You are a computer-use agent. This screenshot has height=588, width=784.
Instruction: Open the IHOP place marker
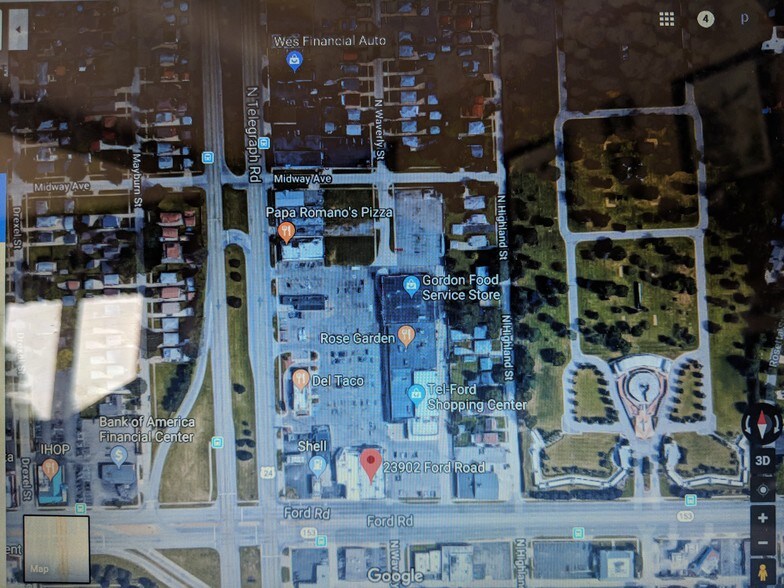pyautogui.click(x=50, y=468)
